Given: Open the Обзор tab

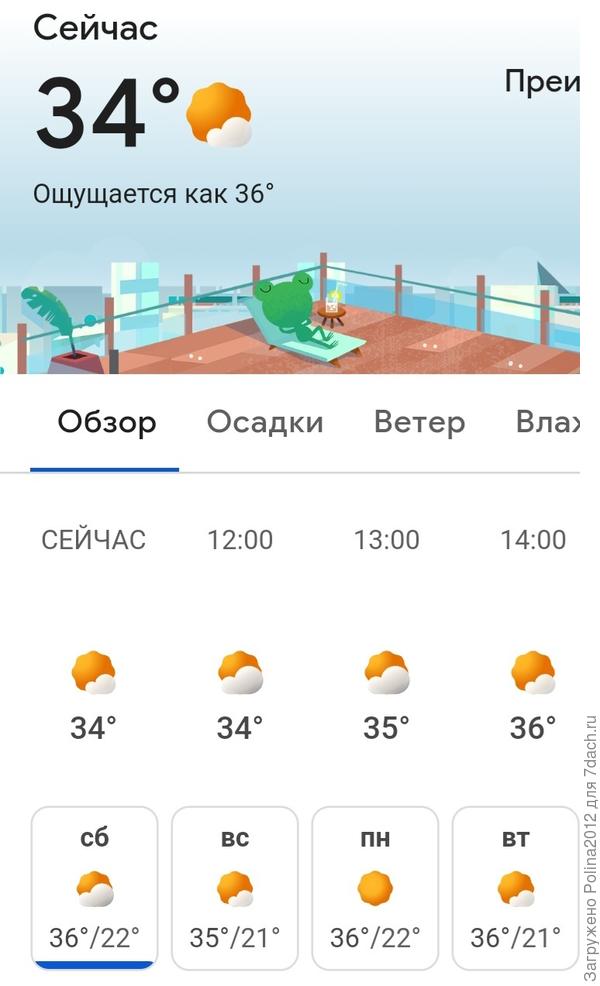Looking at the screenshot, I should (106, 423).
